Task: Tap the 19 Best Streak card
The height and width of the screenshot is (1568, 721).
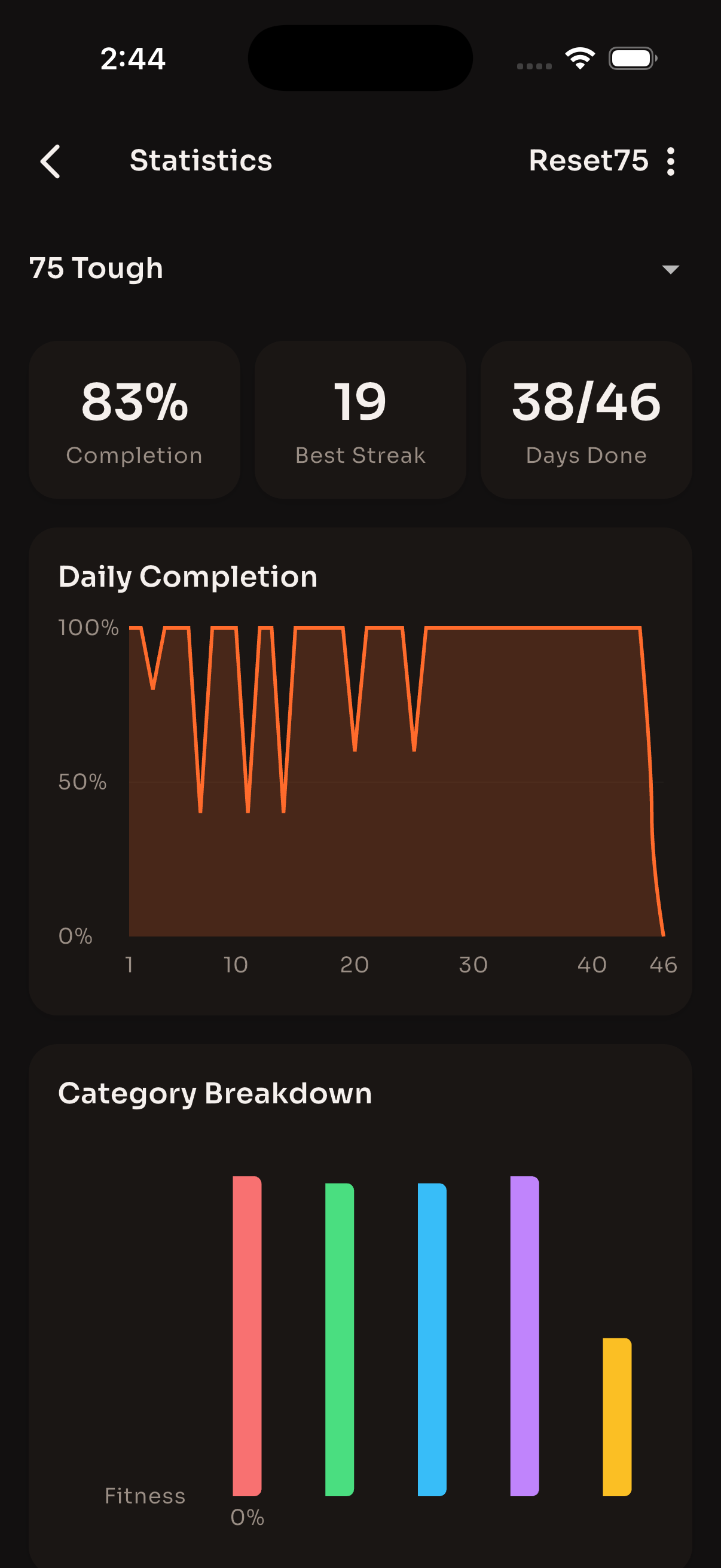Action: [x=359, y=420]
